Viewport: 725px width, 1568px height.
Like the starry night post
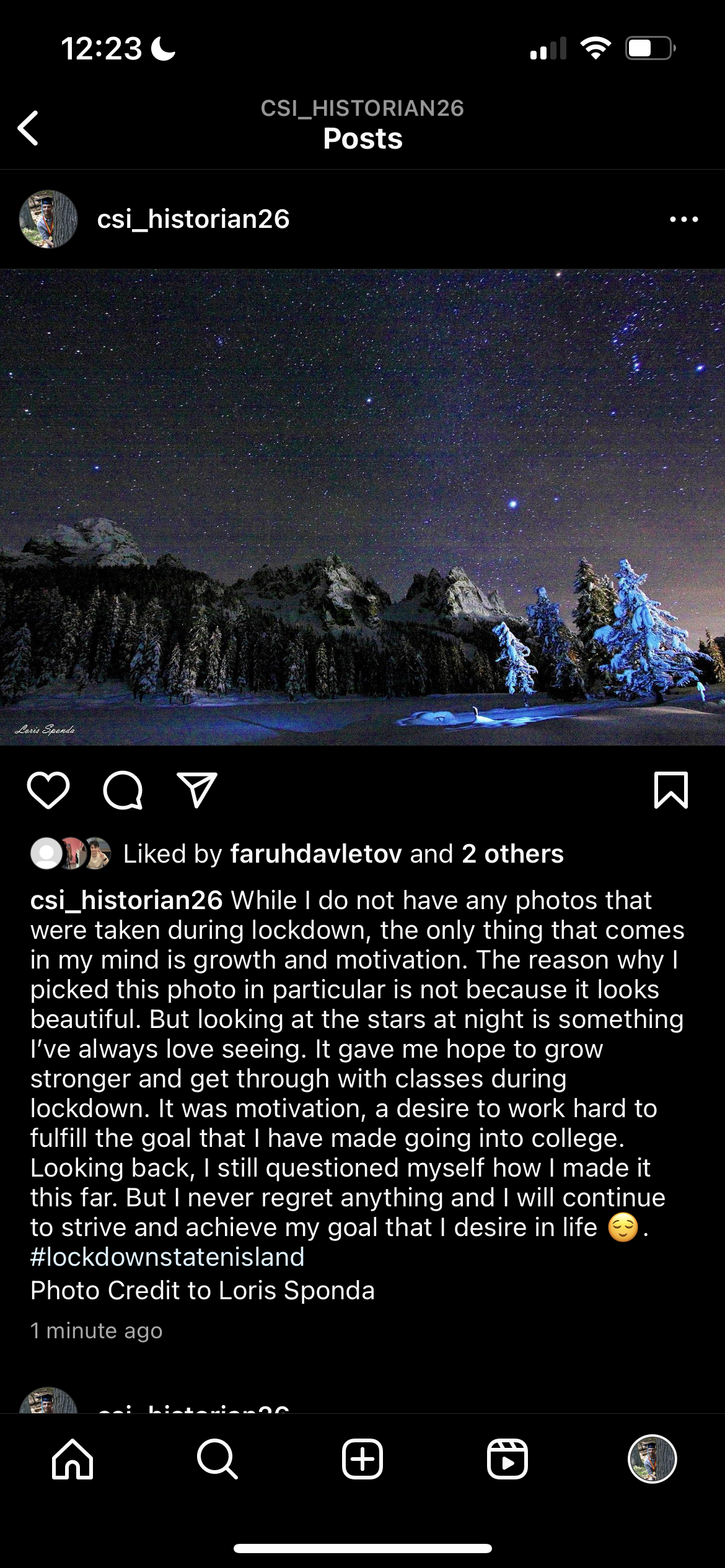coord(48,791)
